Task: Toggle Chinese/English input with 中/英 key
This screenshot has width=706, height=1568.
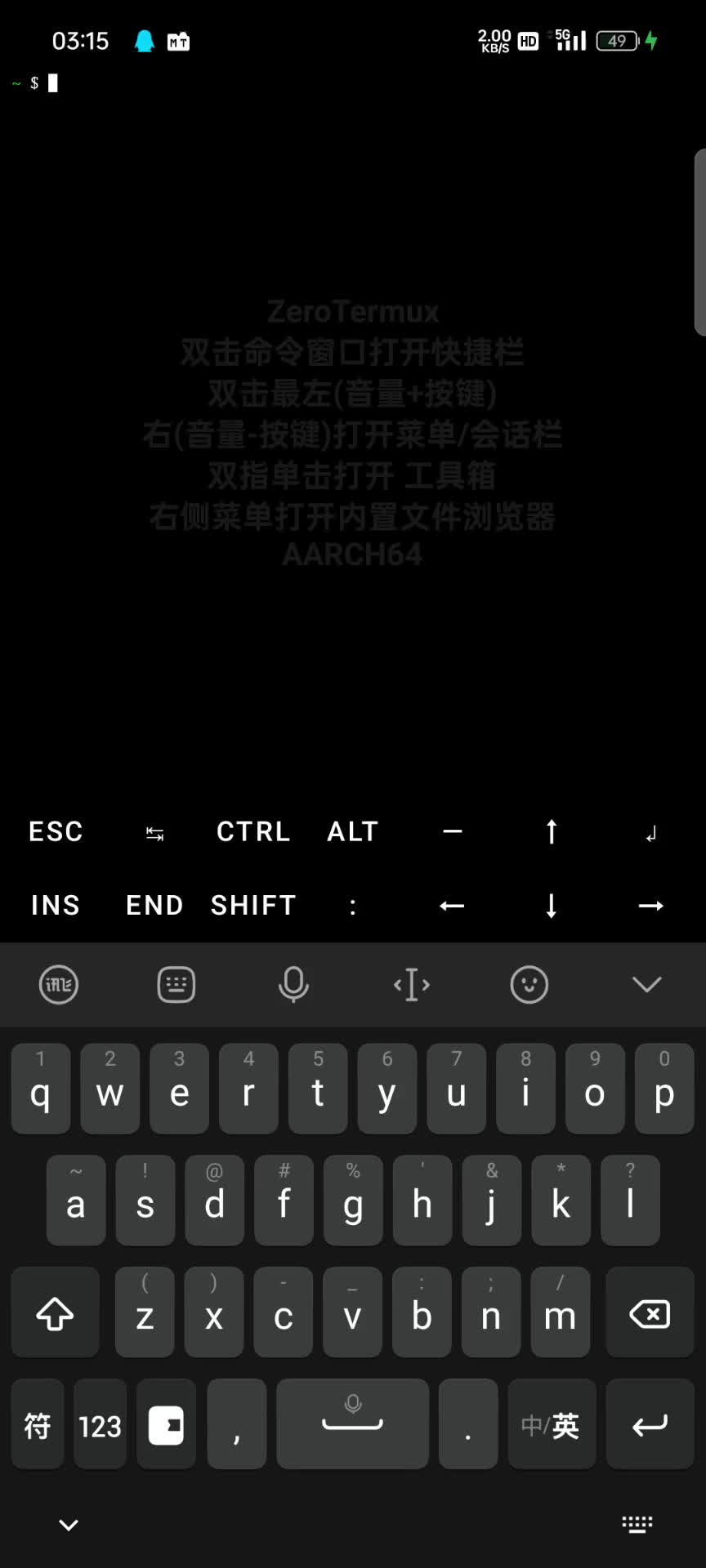Action: (x=551, y=1426)
